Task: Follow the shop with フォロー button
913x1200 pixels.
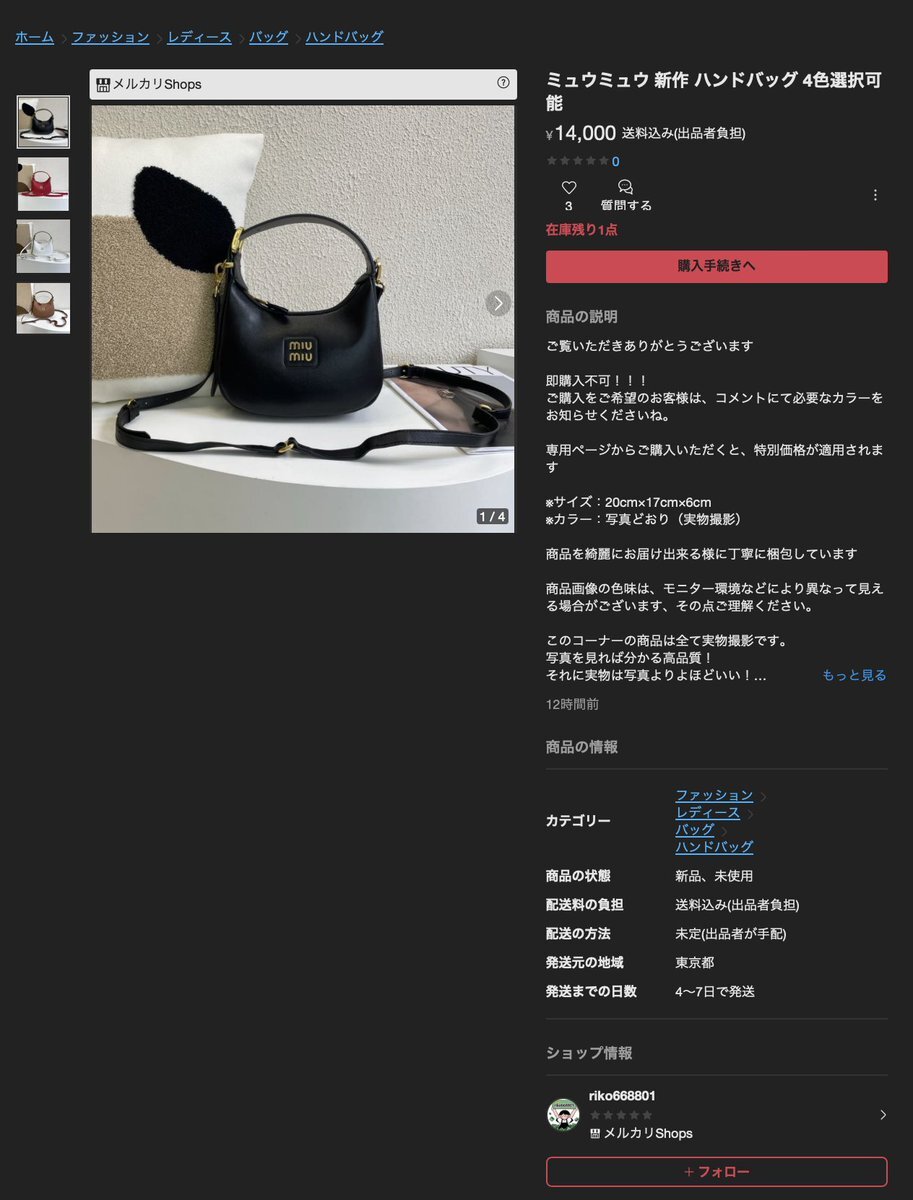Action: (x=716, y=1171)
